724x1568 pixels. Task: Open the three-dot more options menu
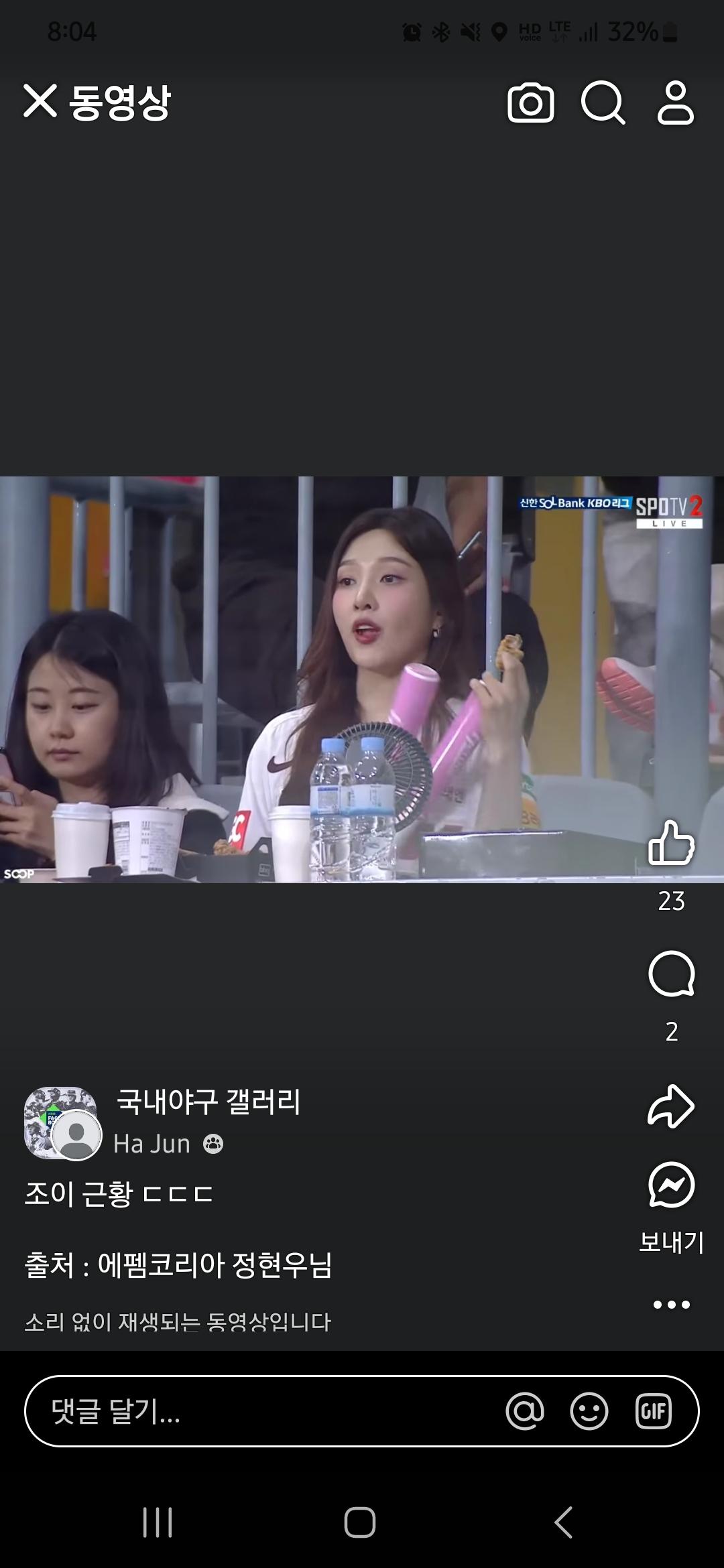pos(671,1304)
